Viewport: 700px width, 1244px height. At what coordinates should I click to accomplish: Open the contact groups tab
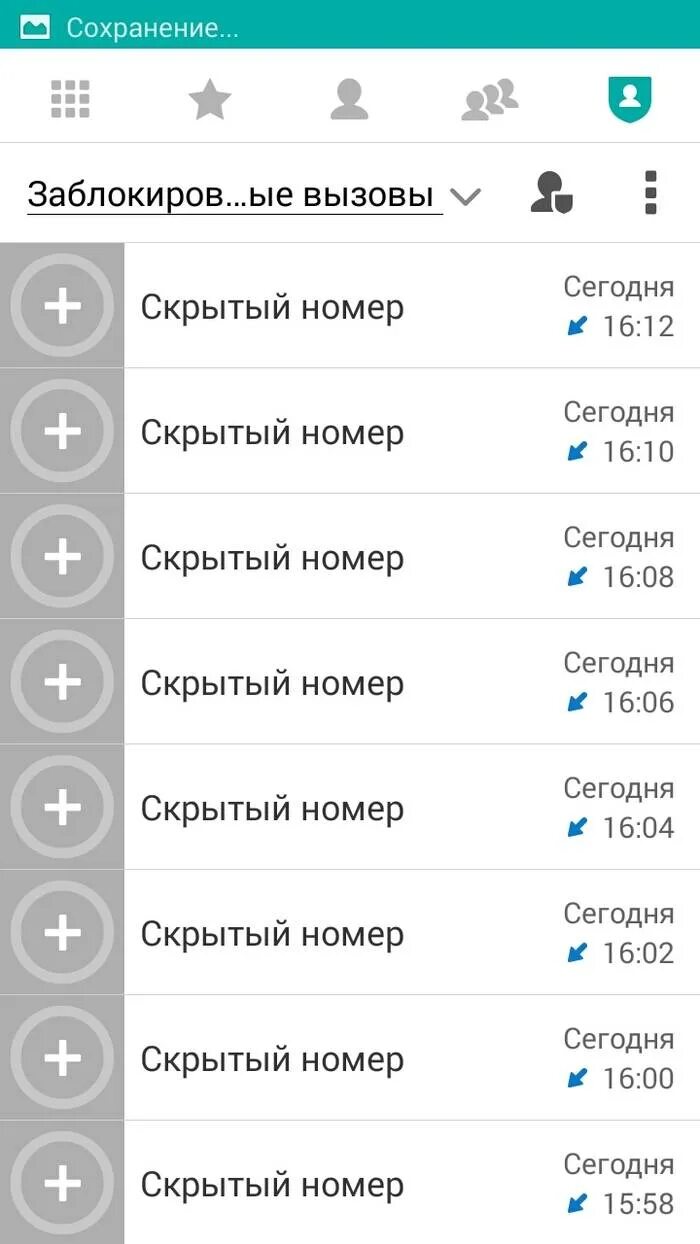(490, 99)
